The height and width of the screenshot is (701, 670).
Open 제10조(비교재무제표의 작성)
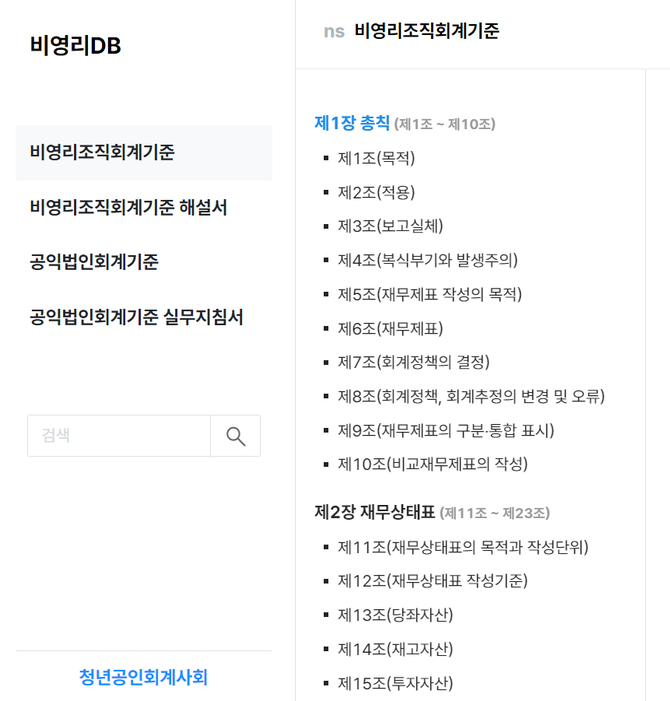point(433,464)
